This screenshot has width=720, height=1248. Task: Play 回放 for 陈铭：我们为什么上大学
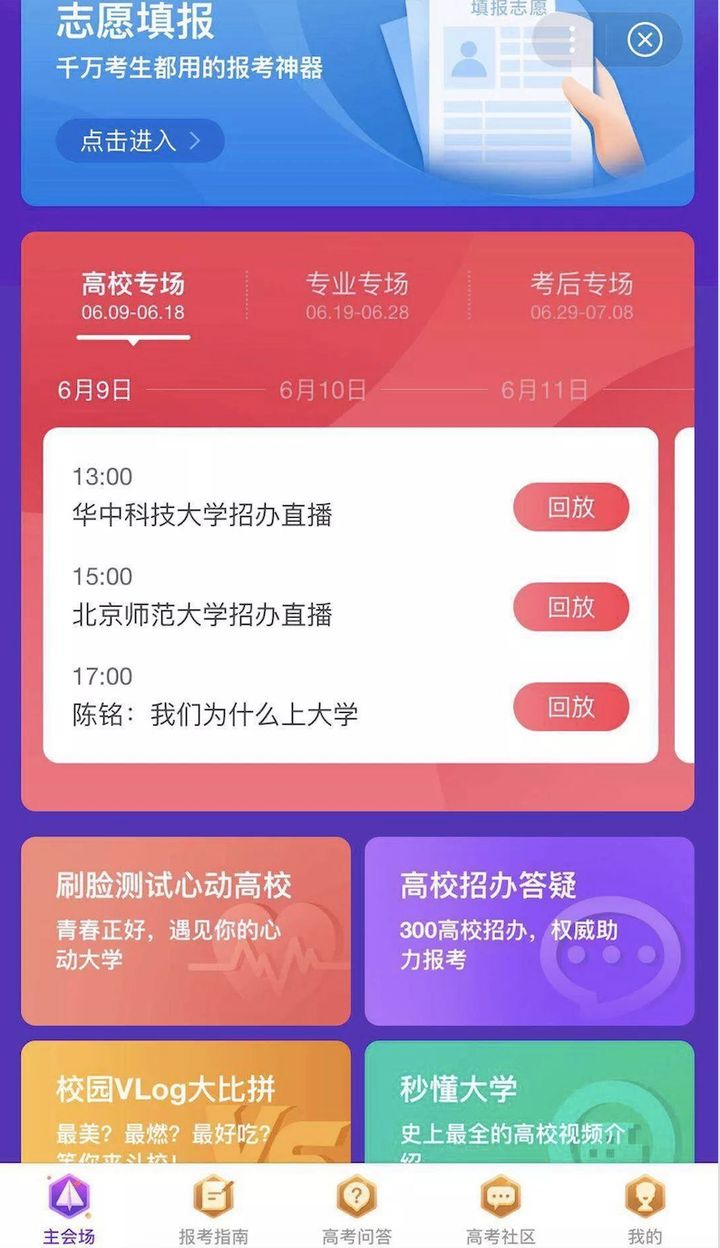pos(570,707)
